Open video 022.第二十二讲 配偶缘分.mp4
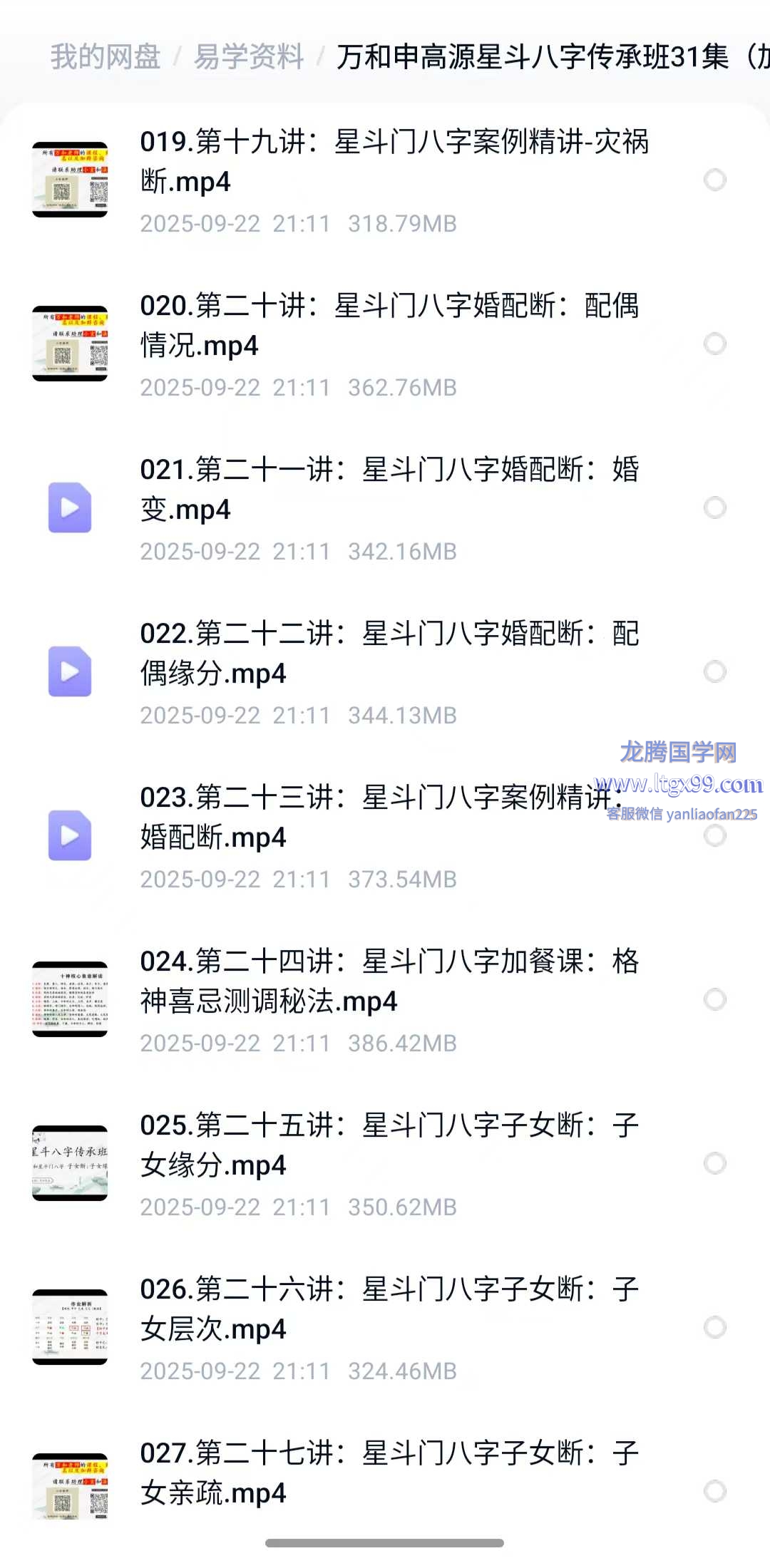Image resolution: width=770 pixels, height=1568 pixels. pos(389,654)
